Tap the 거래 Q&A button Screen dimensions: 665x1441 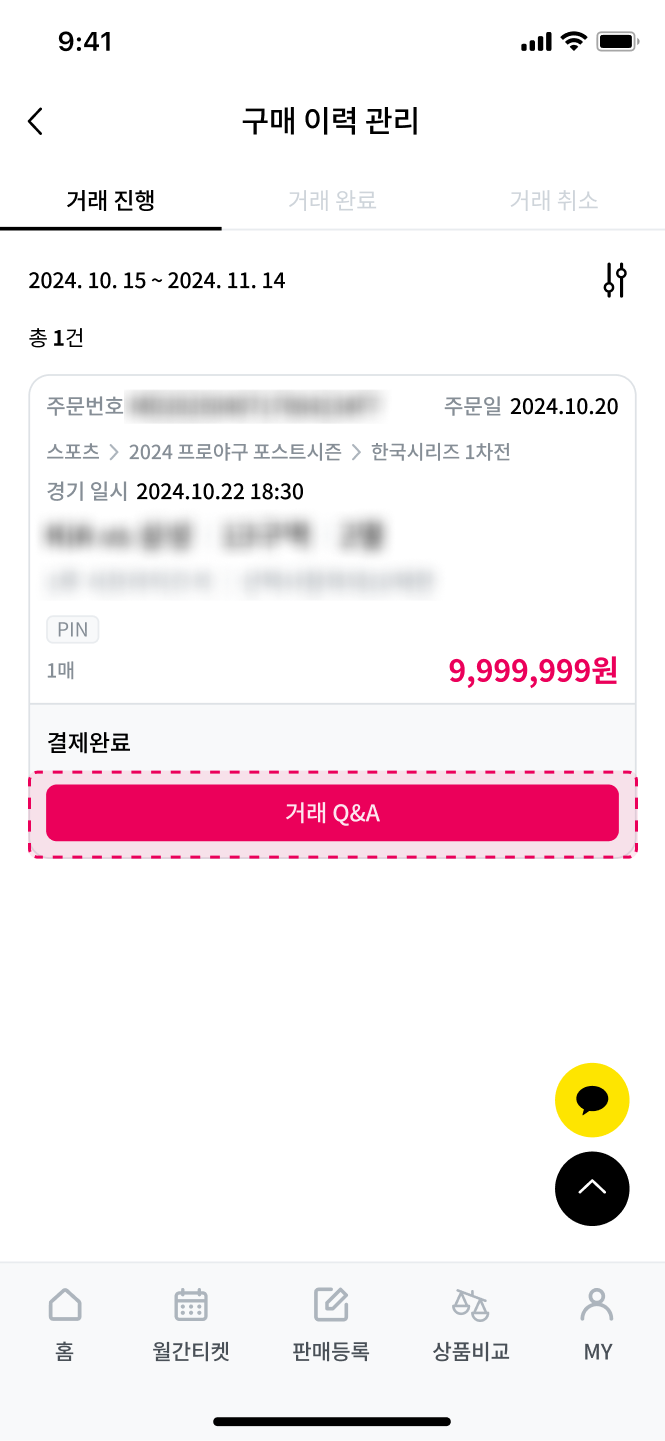332,813
